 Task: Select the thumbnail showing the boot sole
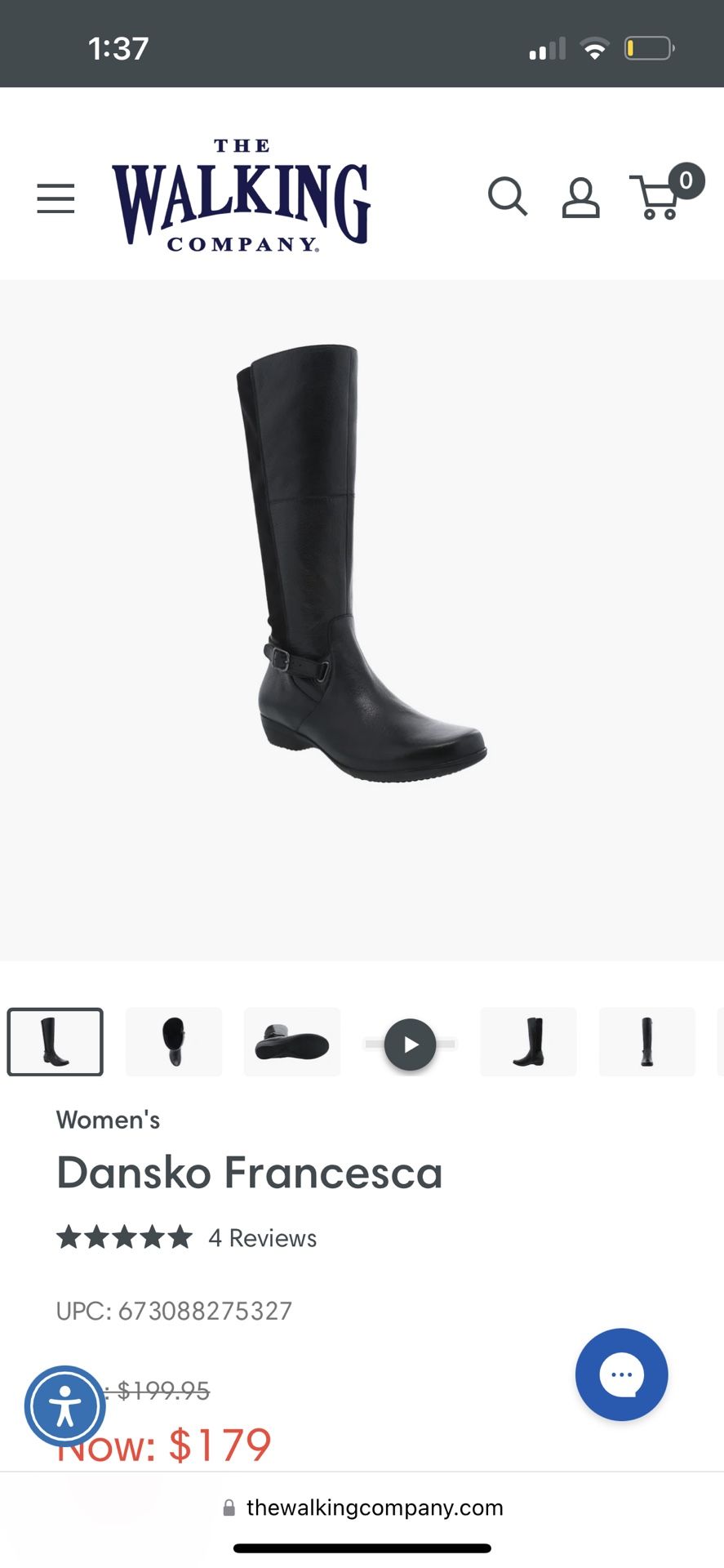[292, 1041]
